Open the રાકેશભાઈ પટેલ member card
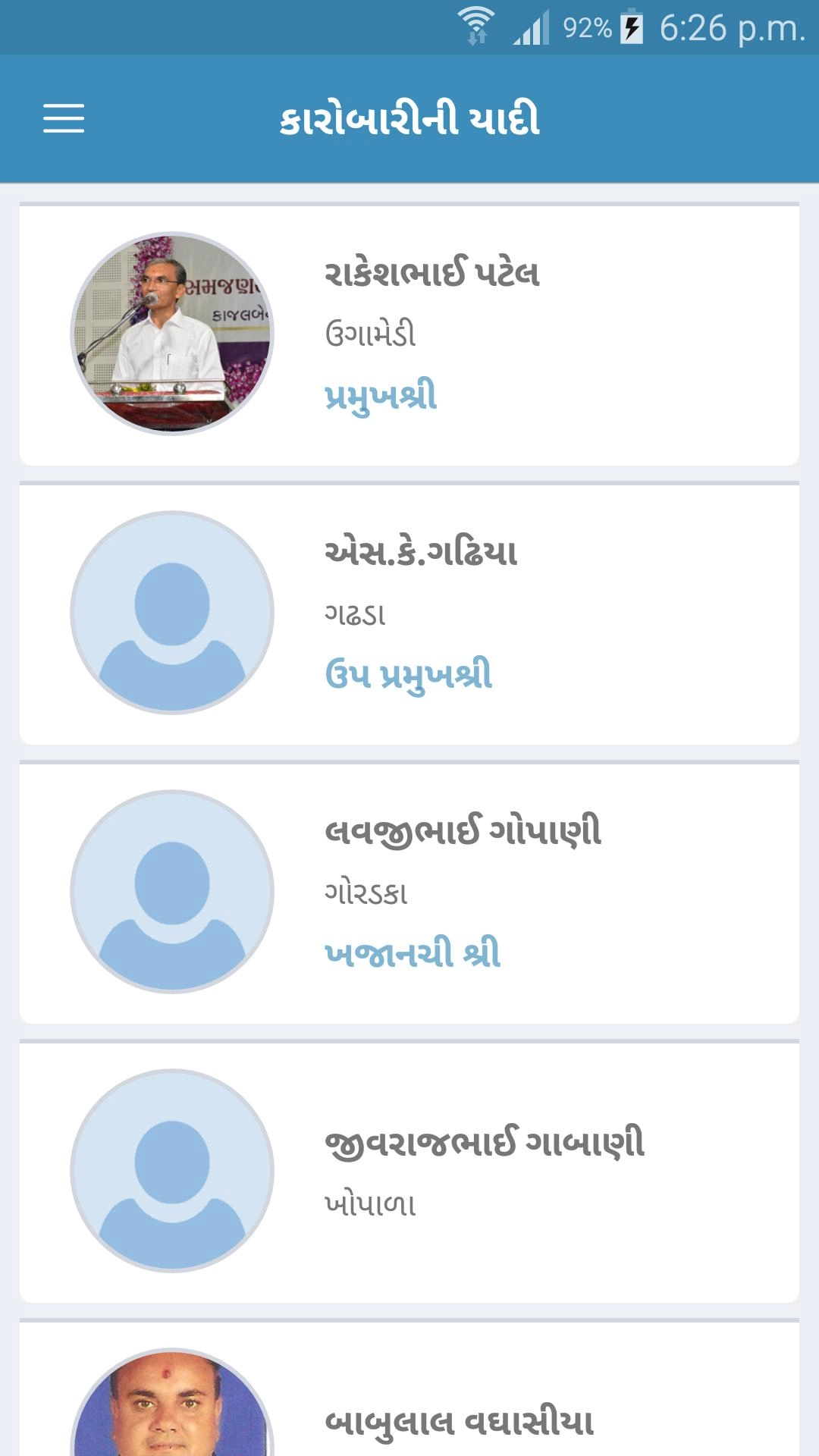 (x=409, y=334)
